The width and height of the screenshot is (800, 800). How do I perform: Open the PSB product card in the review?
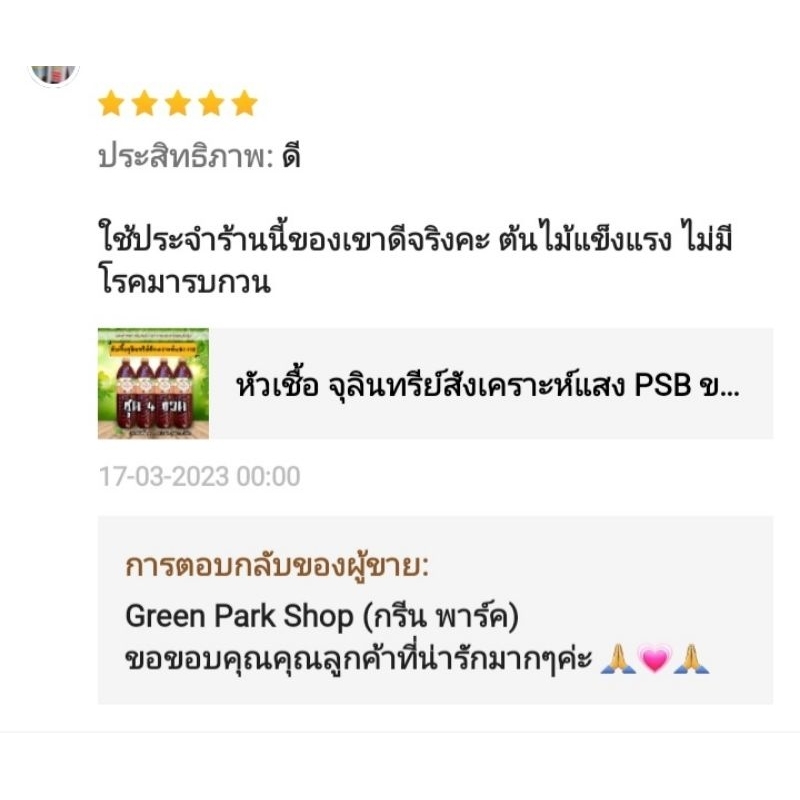click(435, 383)
